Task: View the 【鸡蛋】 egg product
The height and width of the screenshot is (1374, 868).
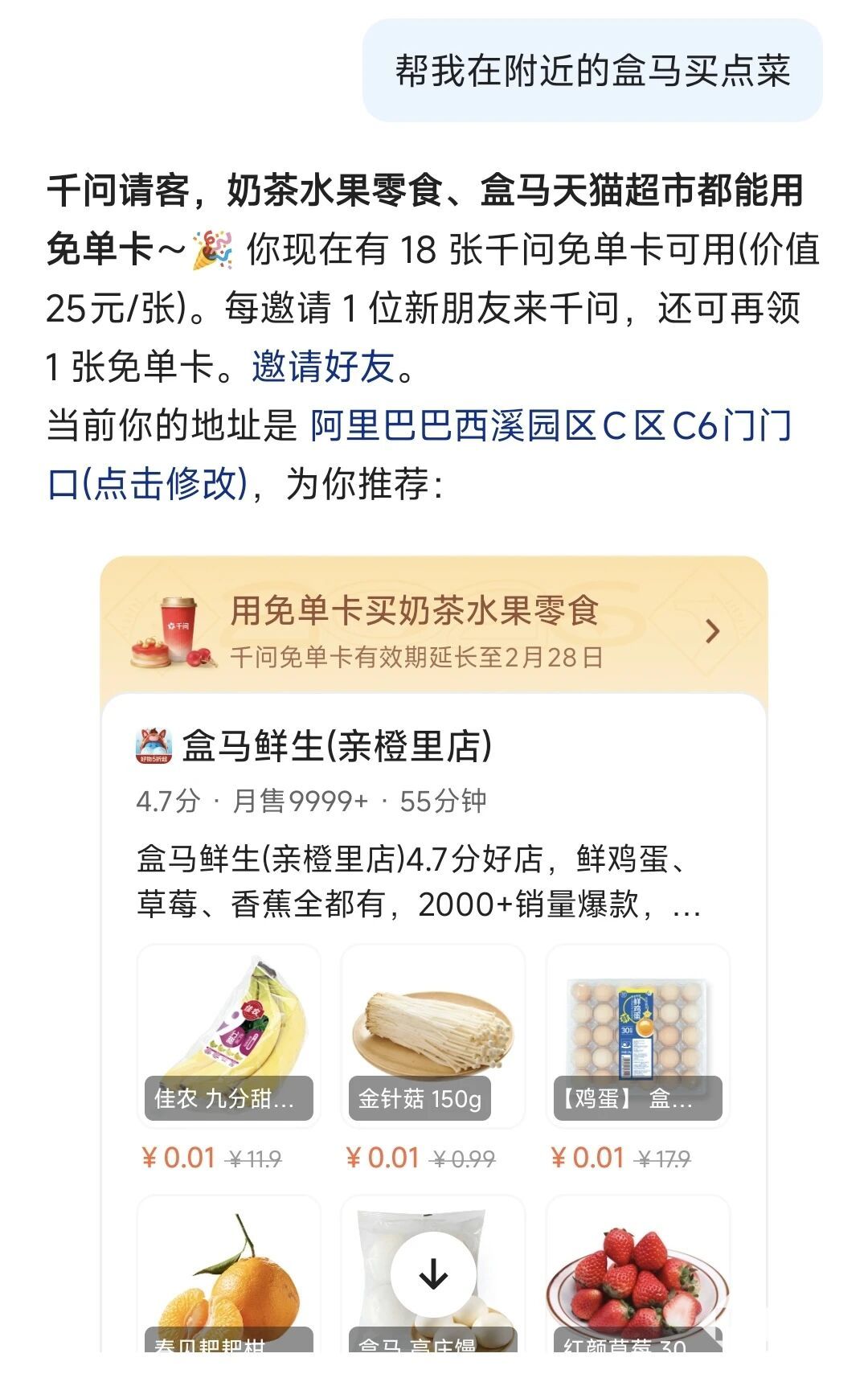Action: coord(637,1037)
